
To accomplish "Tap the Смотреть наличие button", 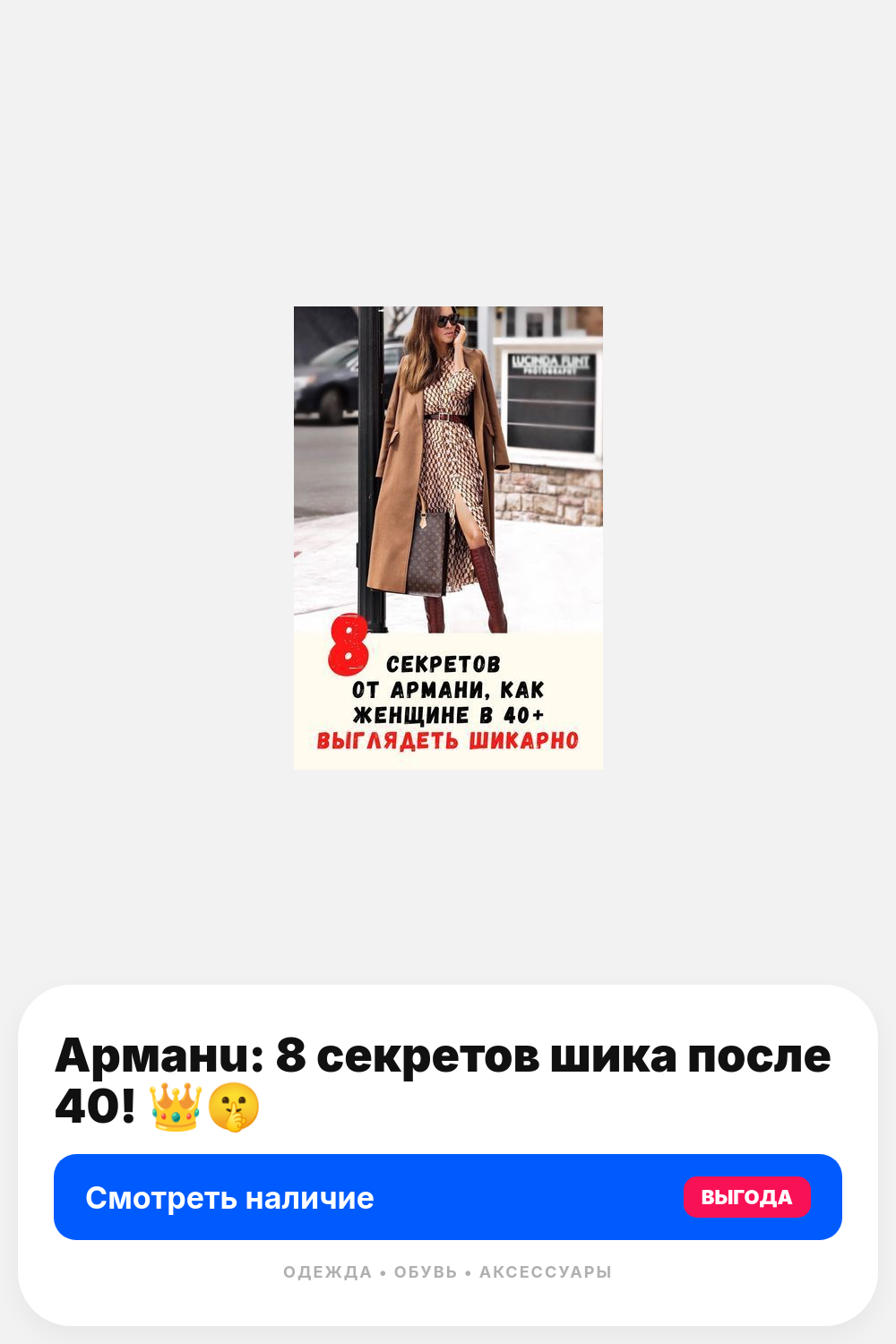I will coord(446,1197).
